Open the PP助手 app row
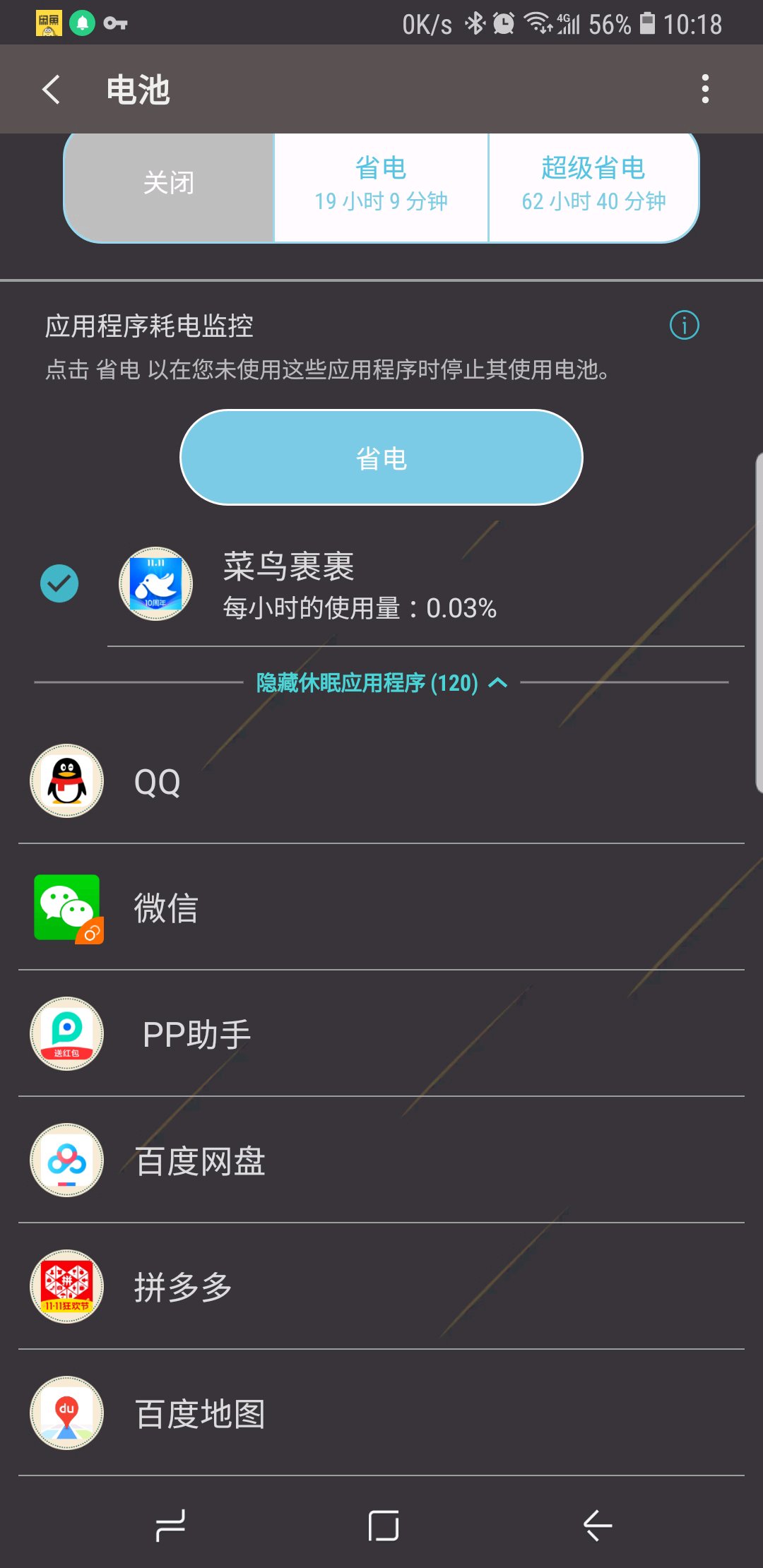 pos(381,1034)
